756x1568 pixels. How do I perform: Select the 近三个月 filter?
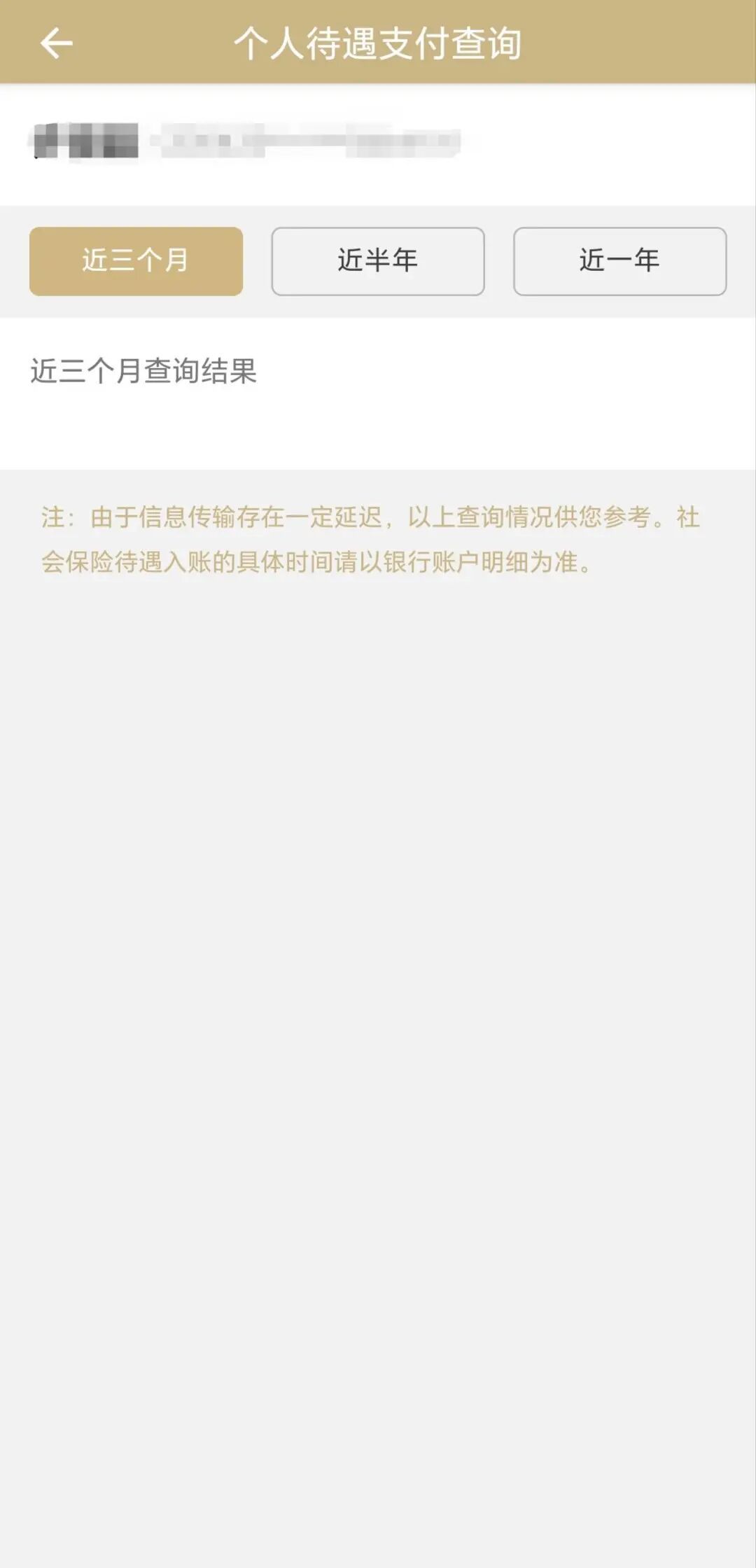coord(136,261)
